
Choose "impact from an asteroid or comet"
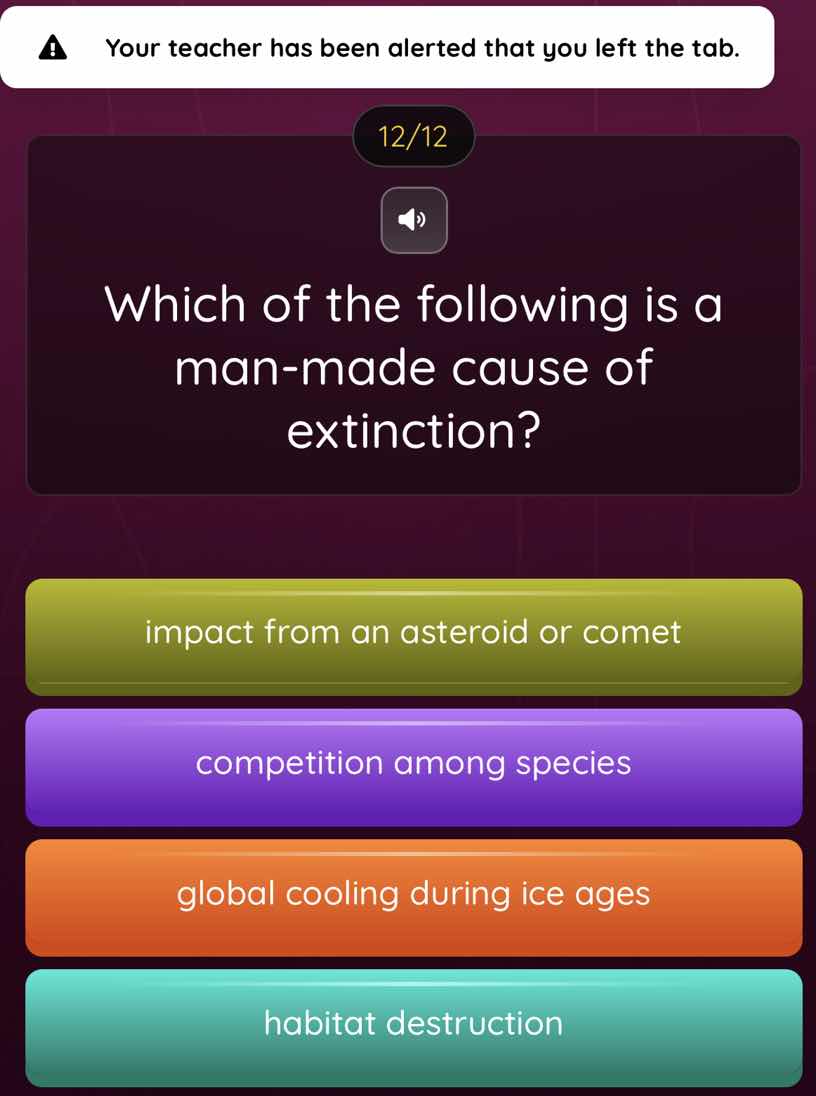[414, 632]
